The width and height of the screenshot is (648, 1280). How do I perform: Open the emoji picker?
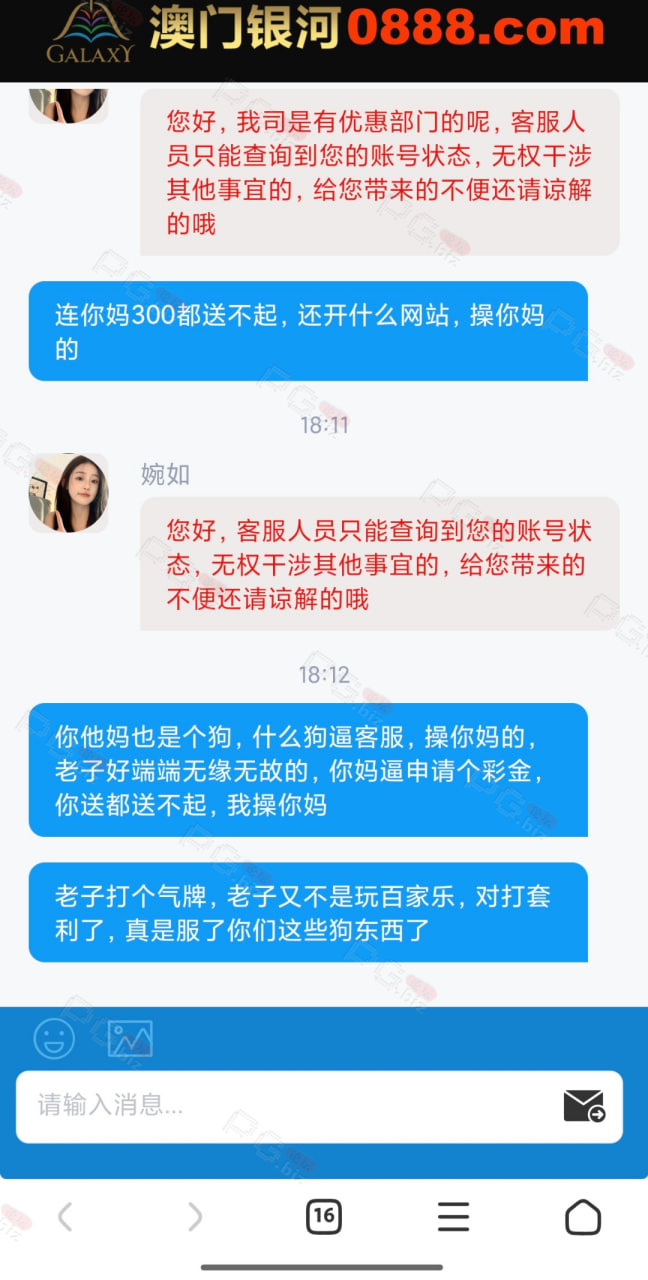point(54,1038)
